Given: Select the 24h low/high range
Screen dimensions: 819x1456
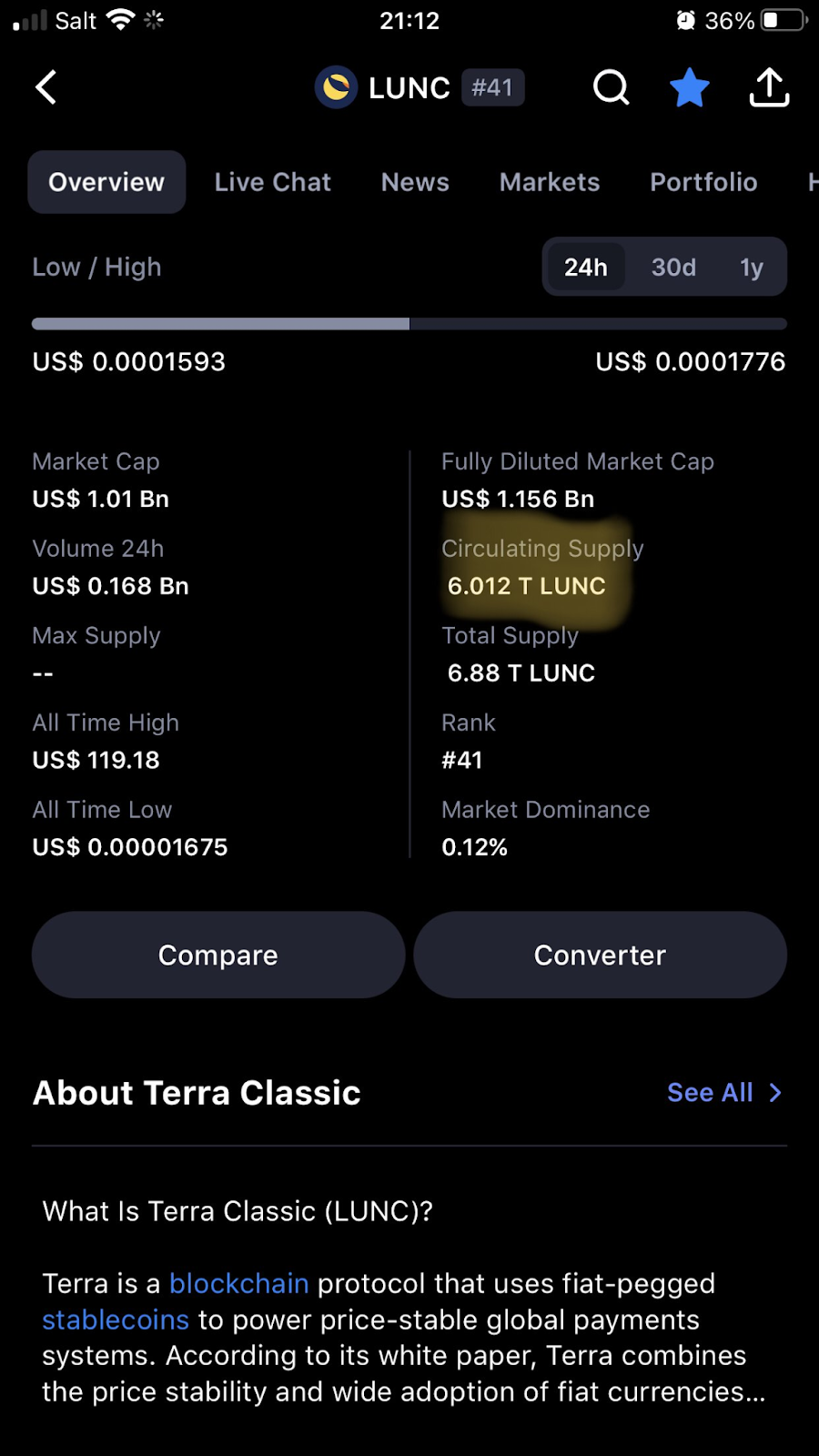Looking at the screenshot, I should [x=585, y=267].
